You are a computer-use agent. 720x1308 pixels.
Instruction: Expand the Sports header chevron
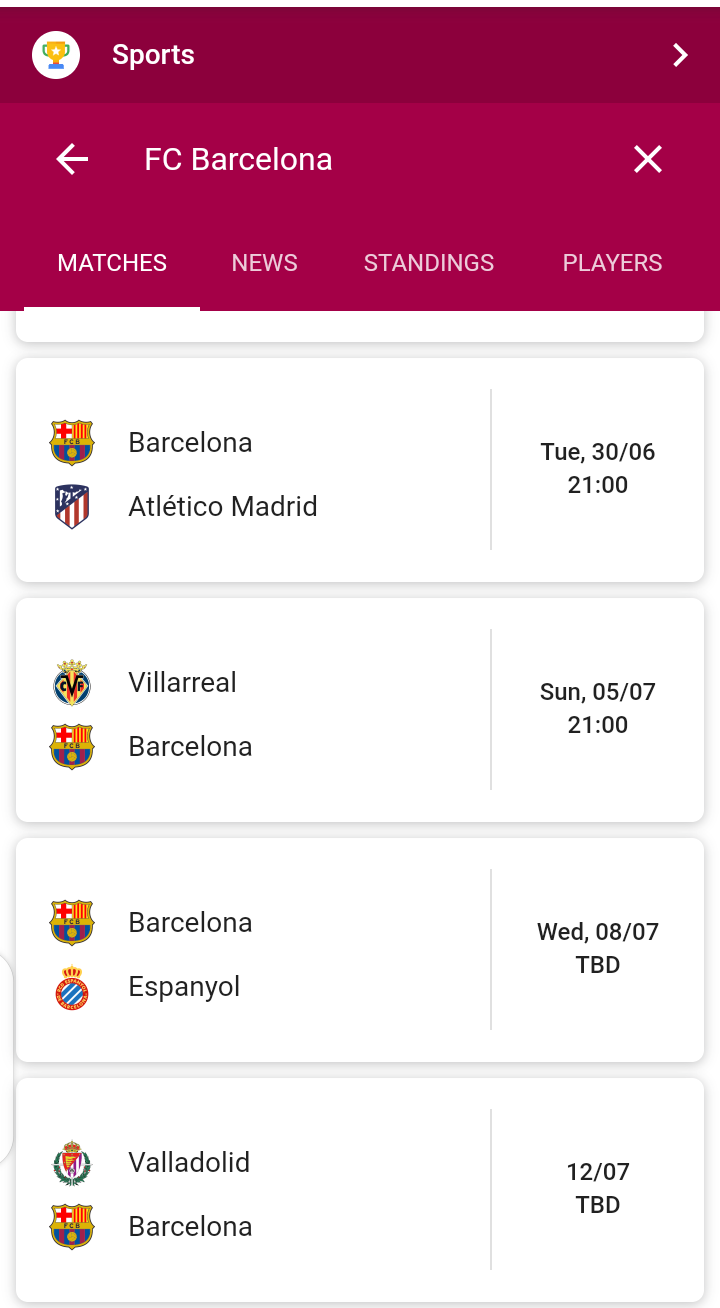pos(680,55)
